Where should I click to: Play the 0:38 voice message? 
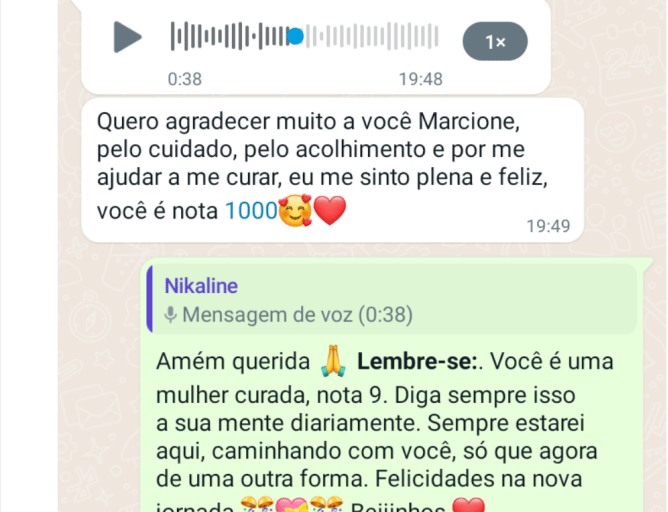click(x=127, y=38)
